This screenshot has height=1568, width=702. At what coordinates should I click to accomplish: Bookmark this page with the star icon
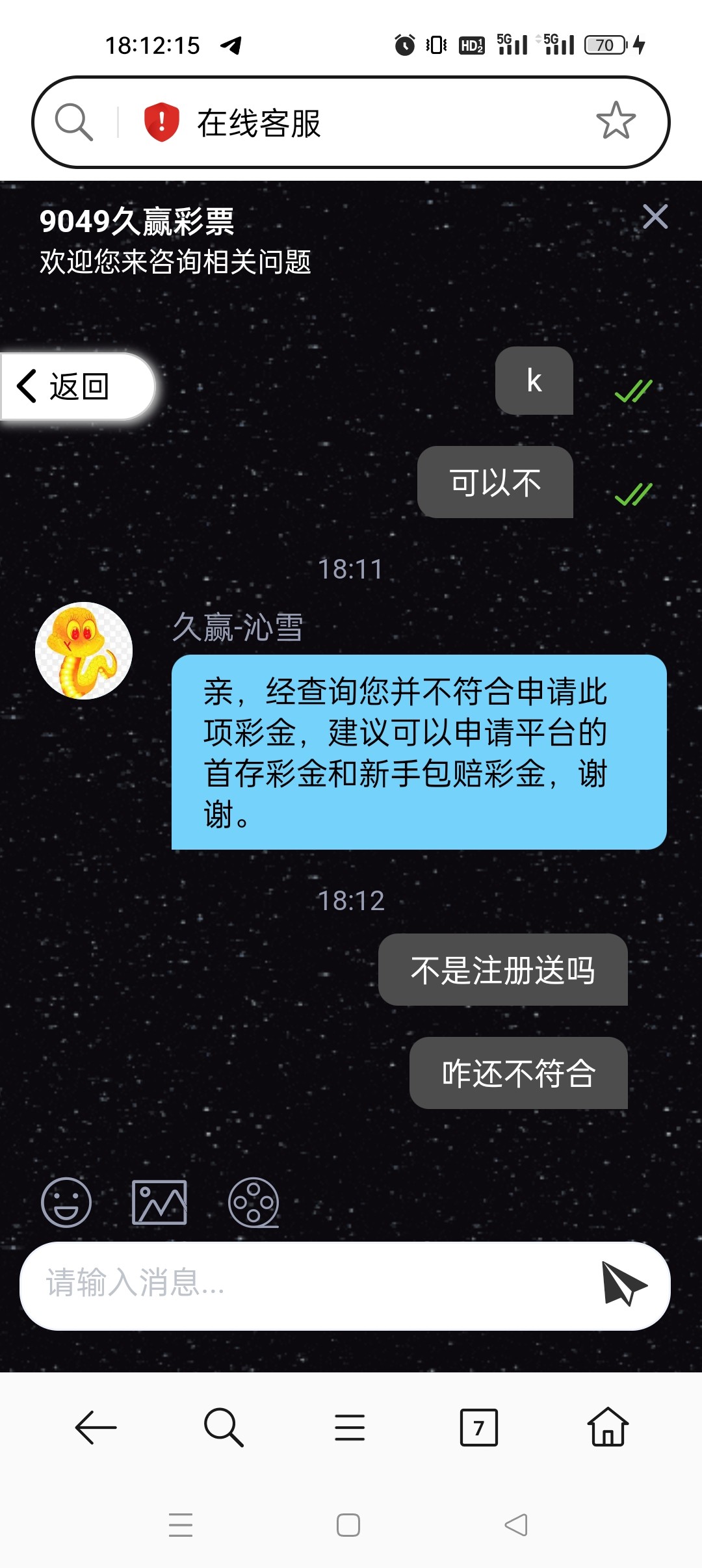[615, 121]
